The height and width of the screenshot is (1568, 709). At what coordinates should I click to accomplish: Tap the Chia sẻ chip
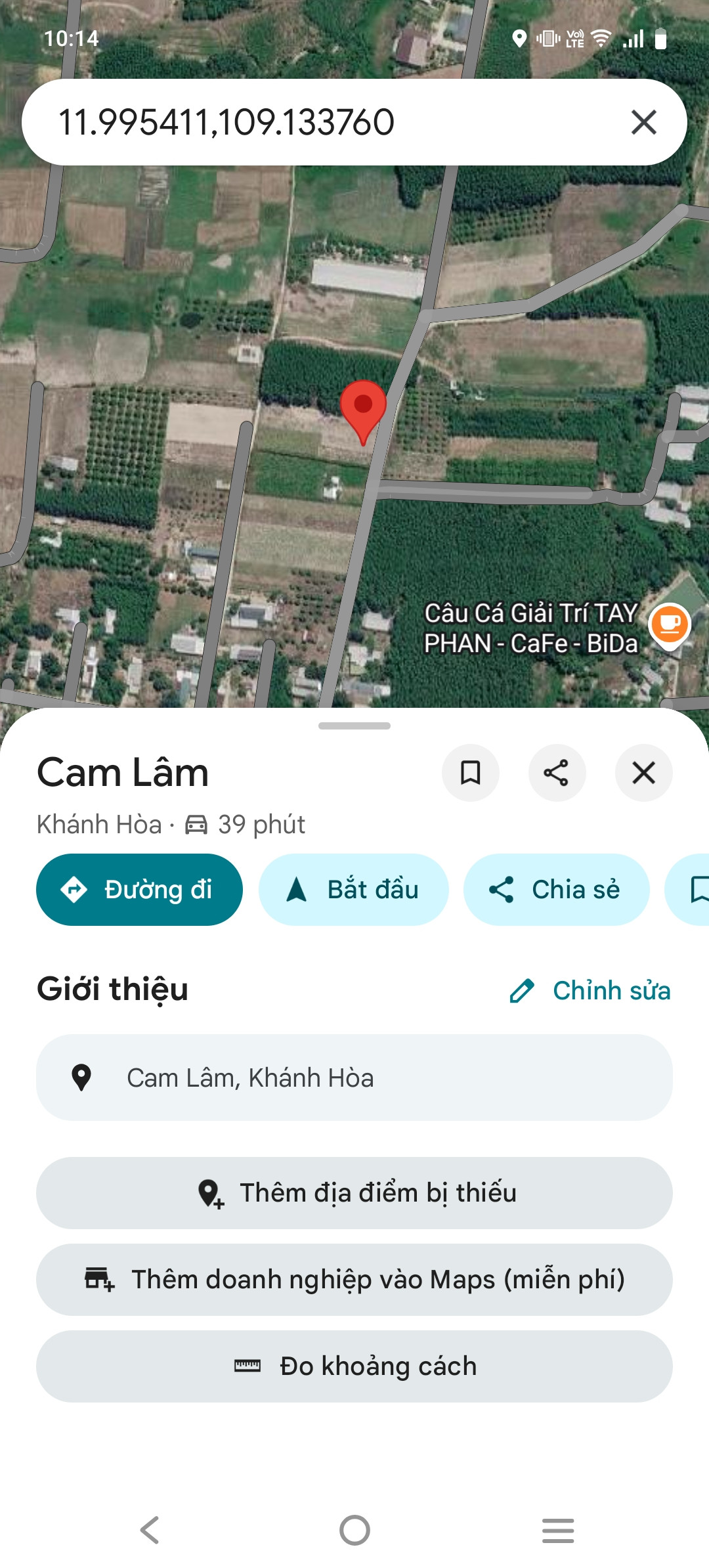[x=556, y=890]
